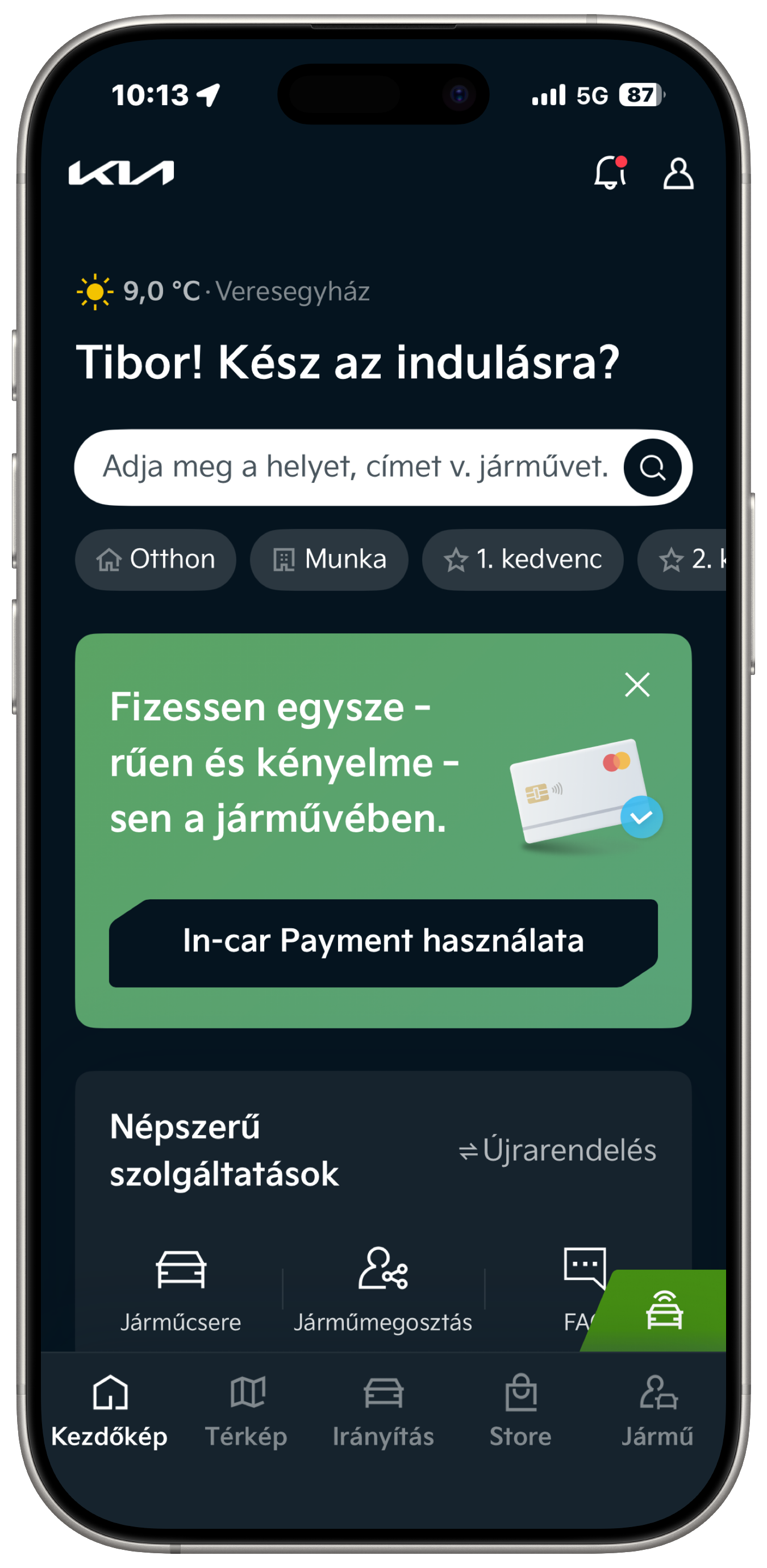This screenshot has width=767, height=1568.
Task: Choose the 1. kedvenc chip
Action: 523,560
